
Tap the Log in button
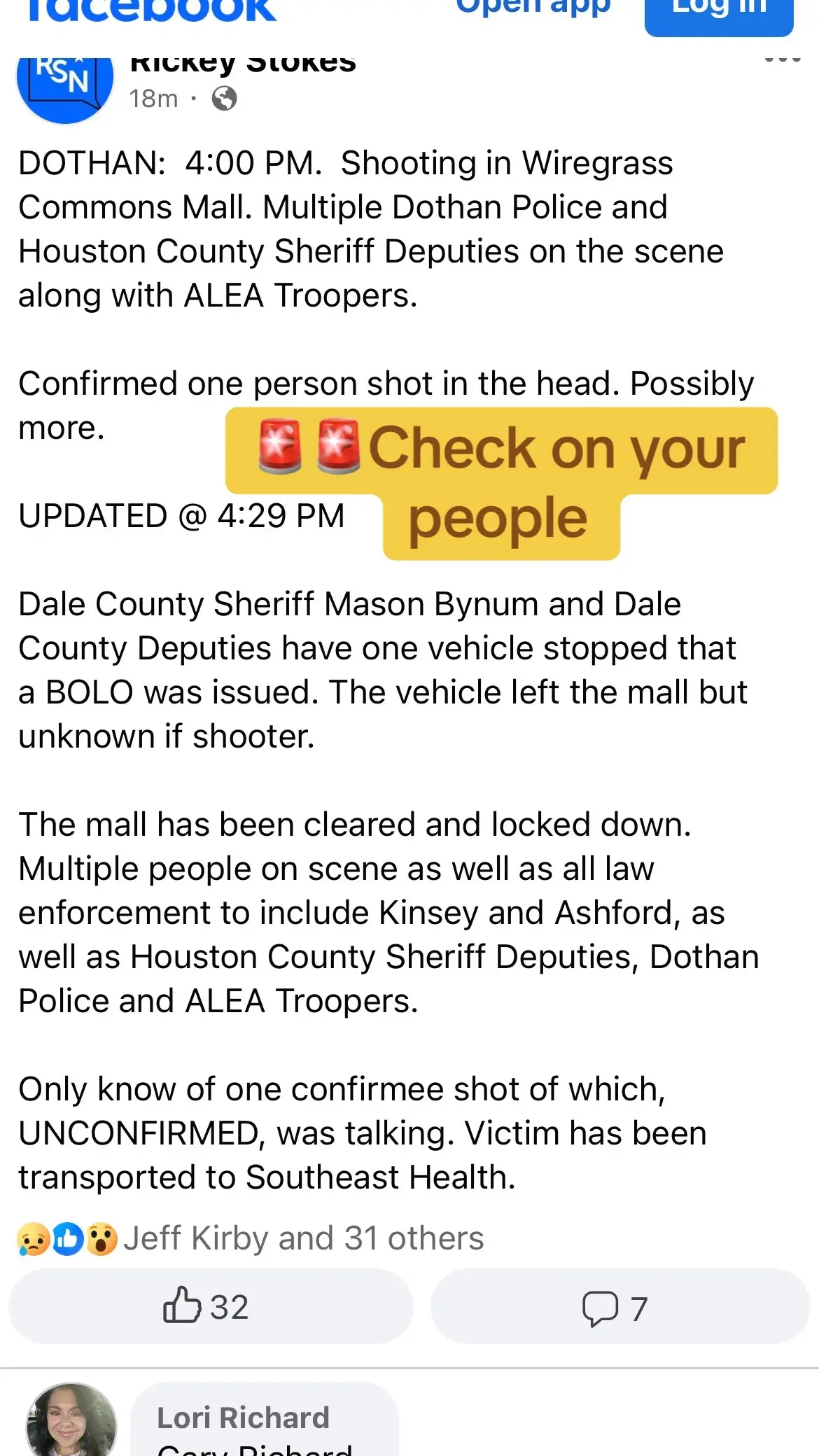coord(718,8)
